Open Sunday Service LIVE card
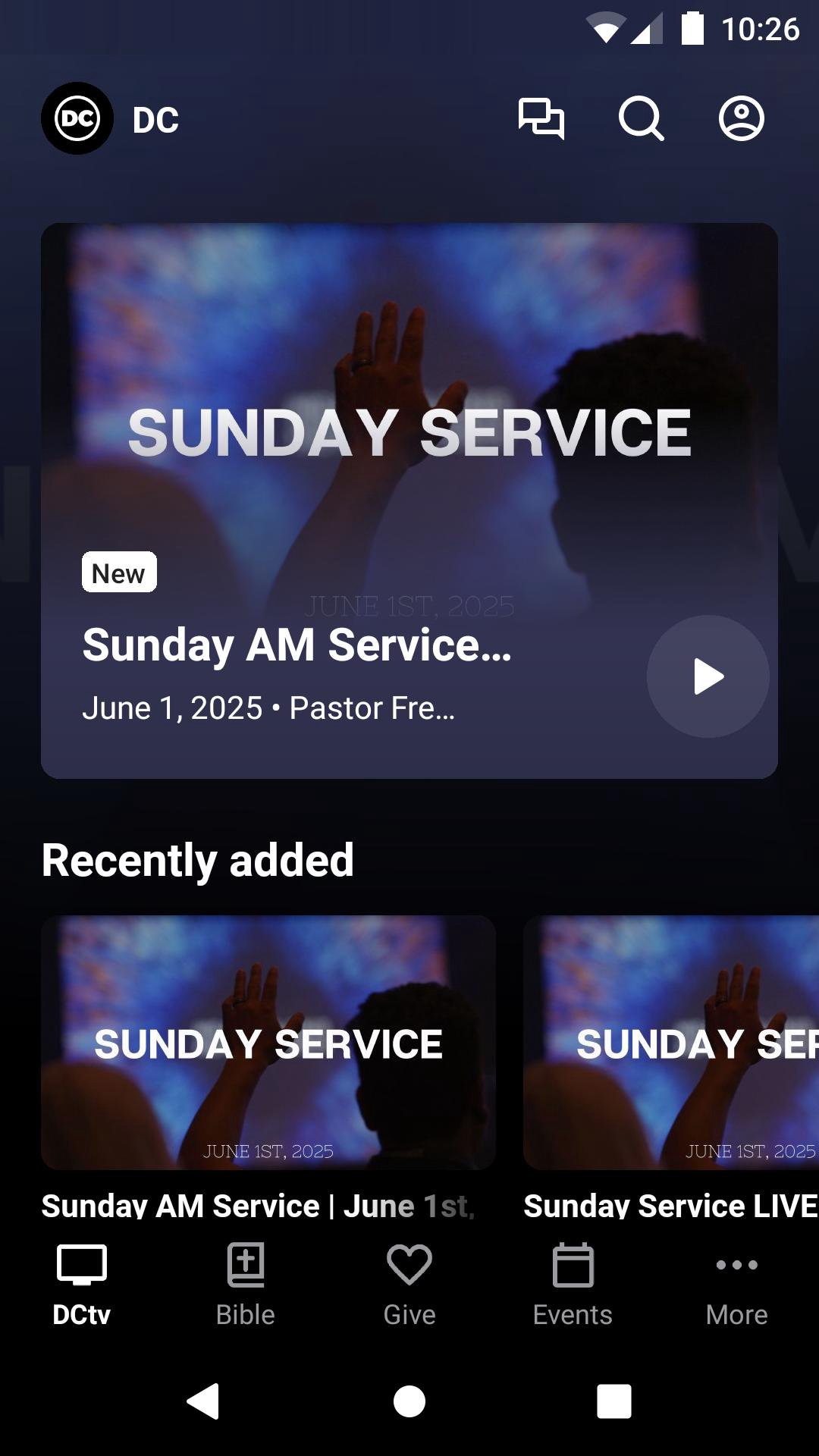The height and width of the screenshot is (1456, 819). tap(671, 1043)
